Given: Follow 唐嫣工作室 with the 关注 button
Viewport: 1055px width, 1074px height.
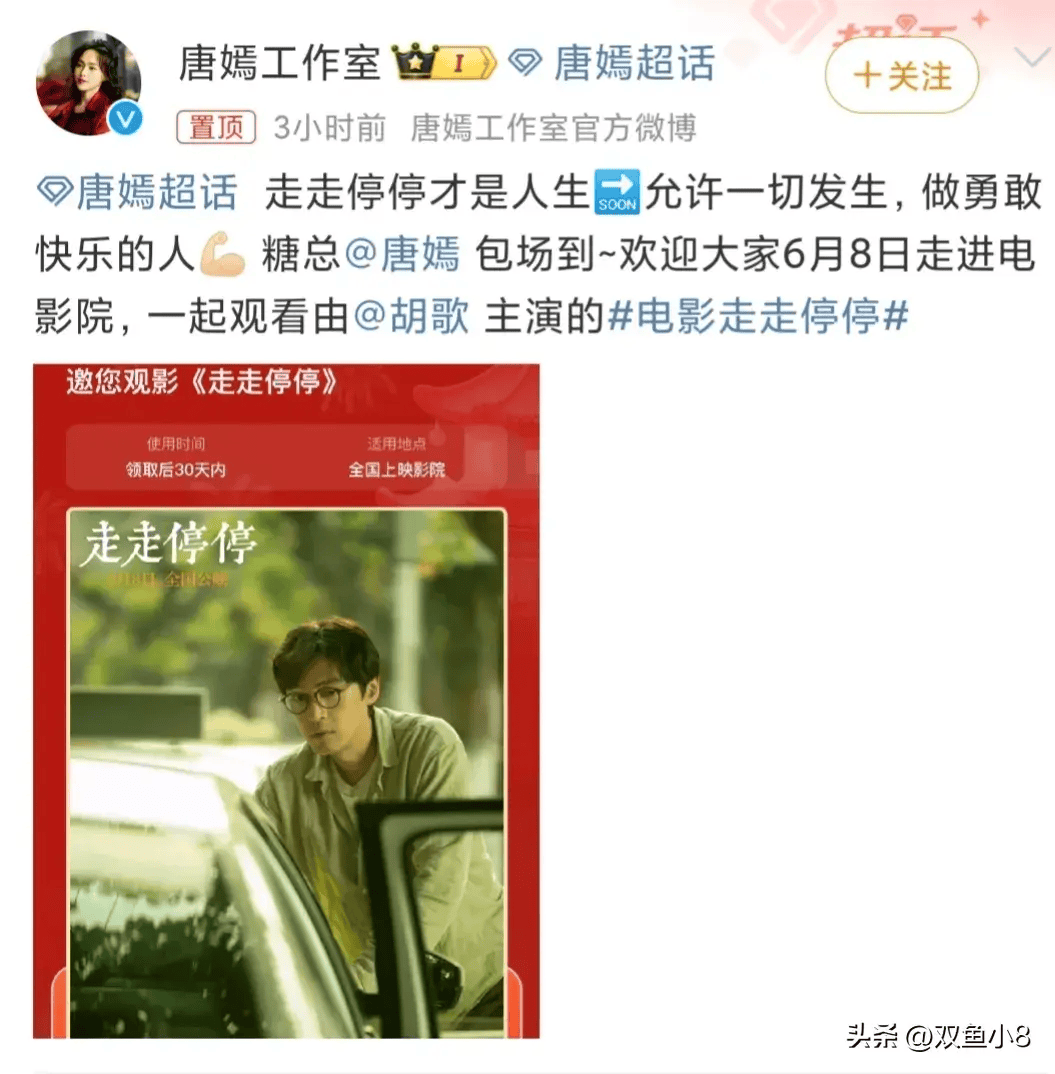Looking at the screenshot, I should (x=902, y=76).
